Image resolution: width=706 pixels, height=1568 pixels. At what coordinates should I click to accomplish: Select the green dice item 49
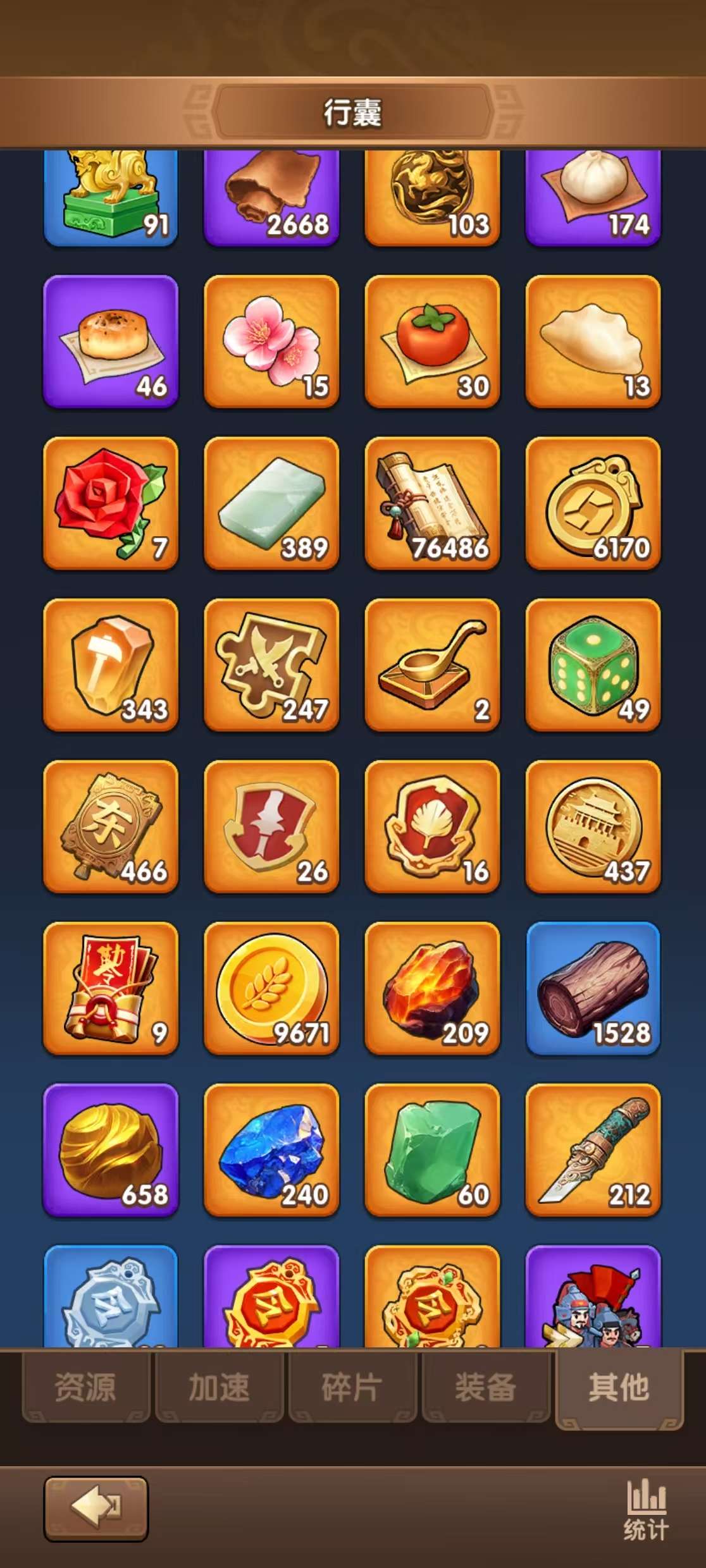[x=593, y=665]
